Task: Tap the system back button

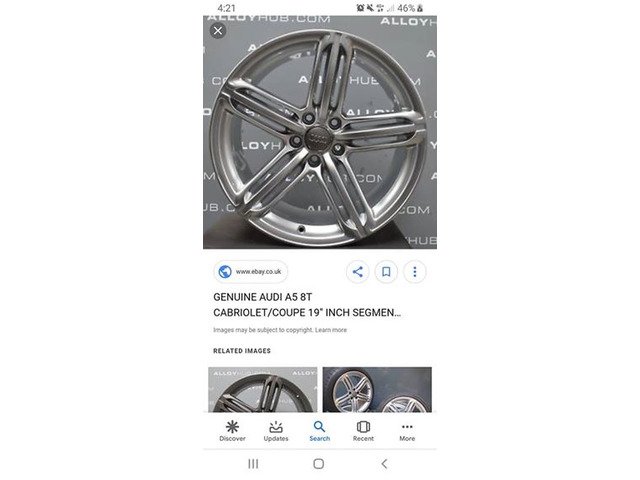Action: pyautogui.click(x=384, y=464)
